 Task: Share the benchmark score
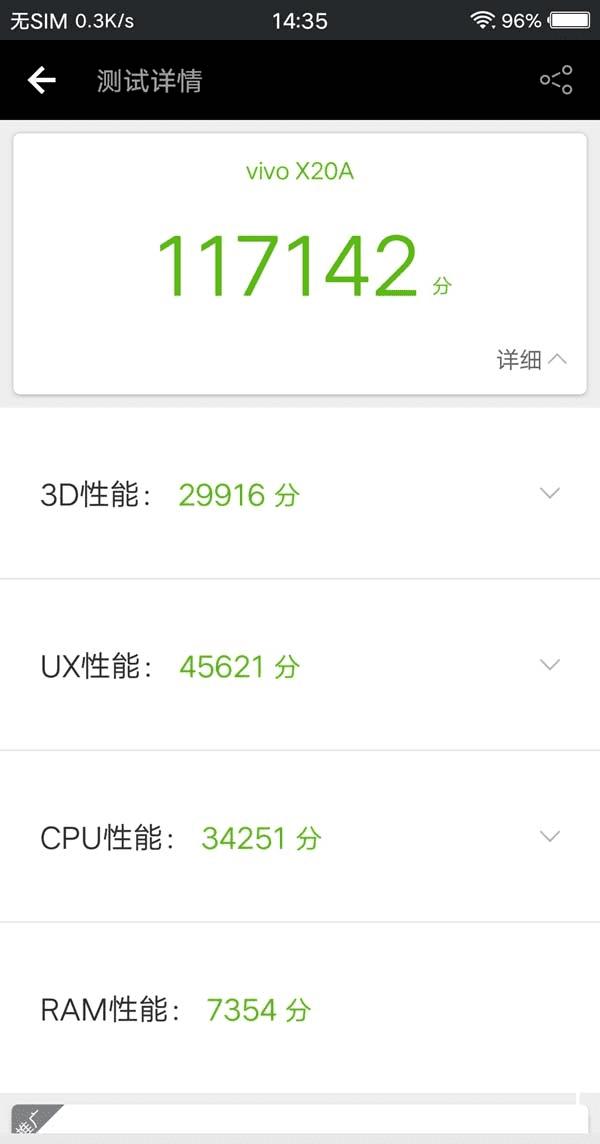tap(556, 80)
